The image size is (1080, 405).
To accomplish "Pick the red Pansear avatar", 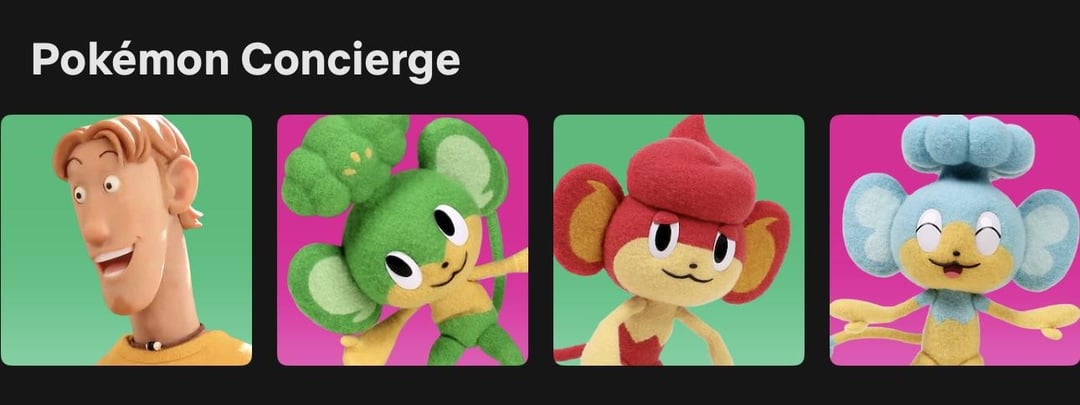I will [679, 240].
